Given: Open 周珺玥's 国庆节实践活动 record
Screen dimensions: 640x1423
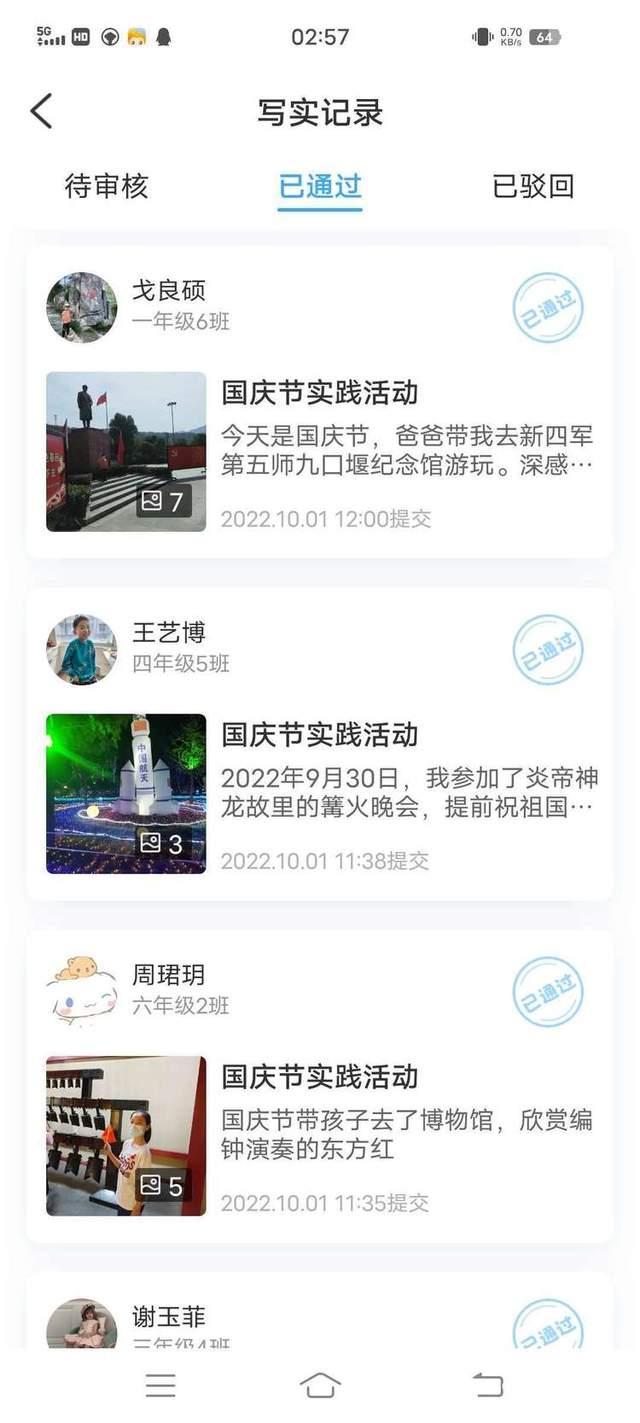Looking at the screenshot, I should [x=320, y=1086].
